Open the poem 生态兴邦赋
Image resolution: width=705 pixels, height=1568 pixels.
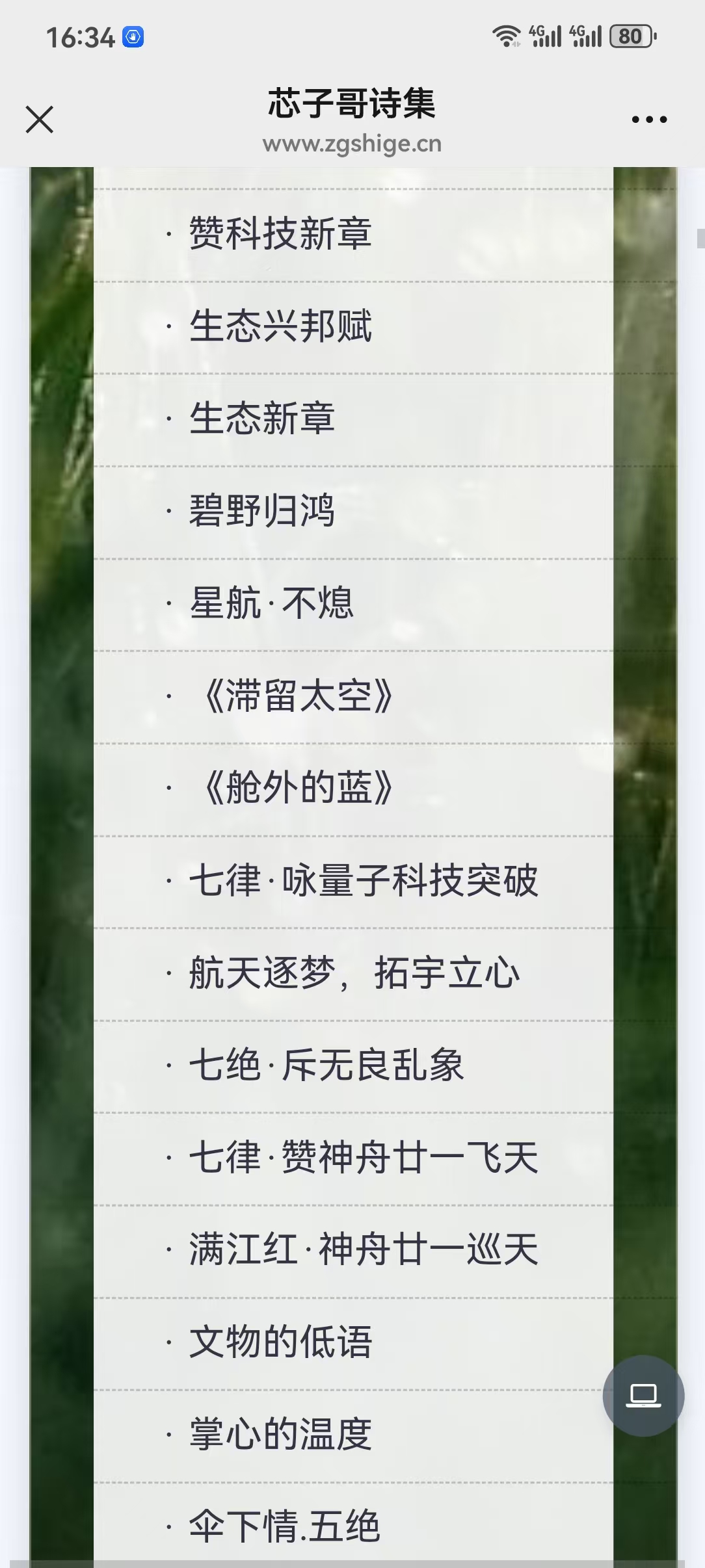[280, 326]
